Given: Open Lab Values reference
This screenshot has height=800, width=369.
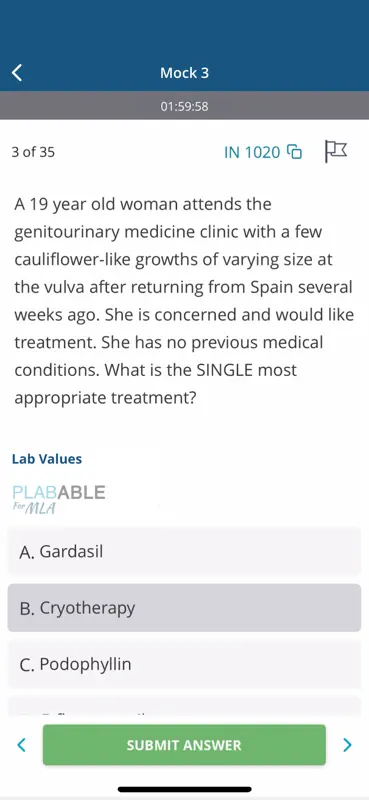Looking at the screenshot, I should (47, 459).
